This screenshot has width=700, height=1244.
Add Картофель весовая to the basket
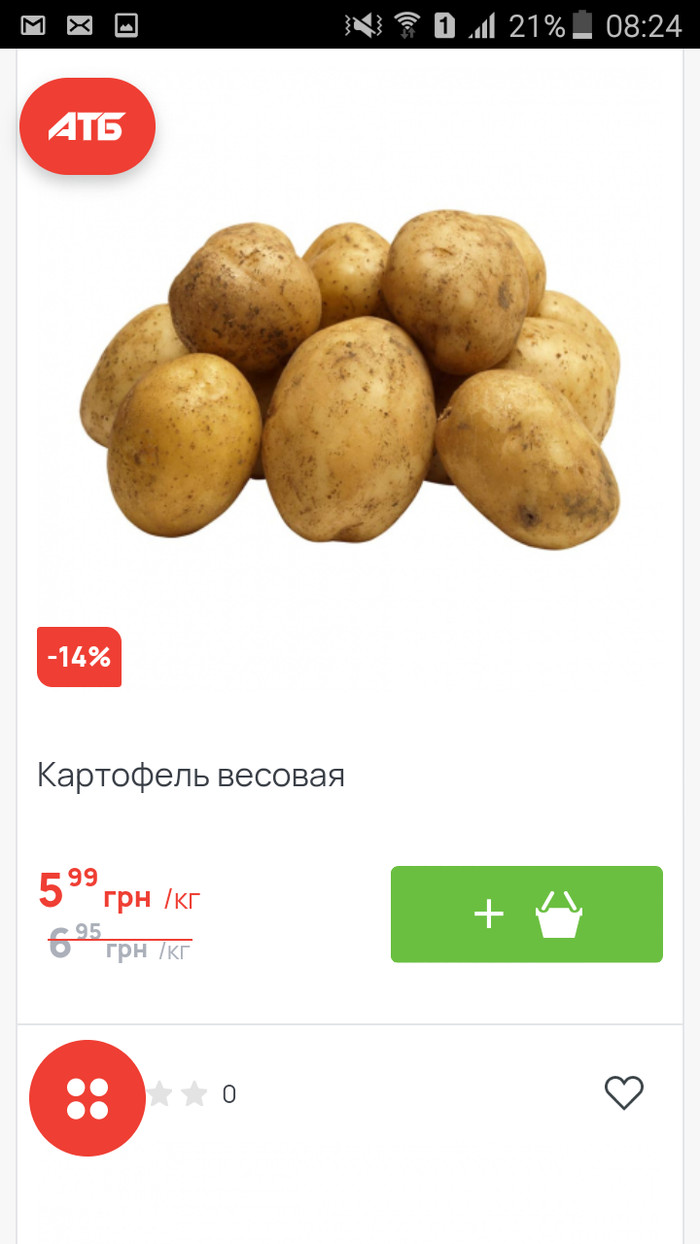click(x=526, y=914)
